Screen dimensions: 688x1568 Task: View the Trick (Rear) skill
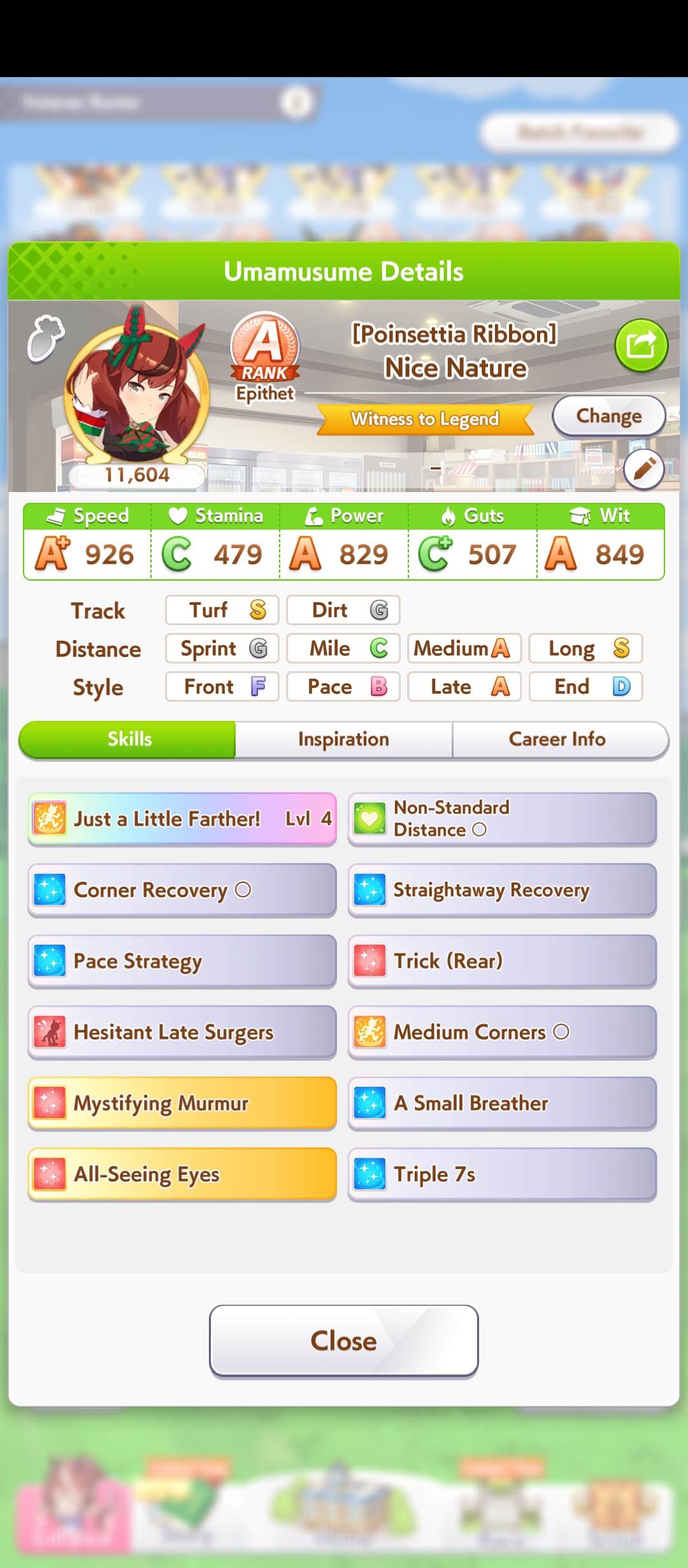pos(503,961)
